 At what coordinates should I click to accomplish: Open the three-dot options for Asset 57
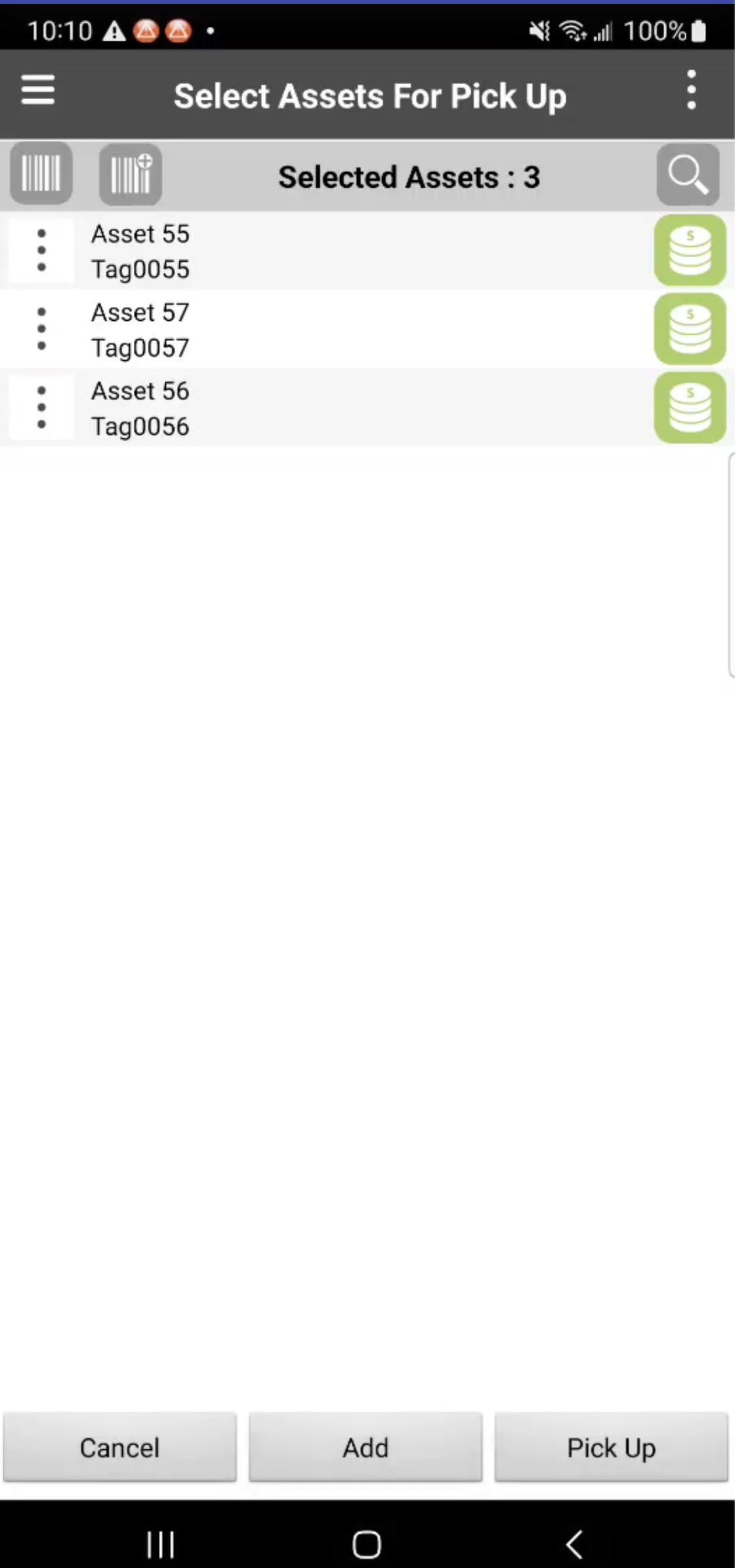point(41,329)
